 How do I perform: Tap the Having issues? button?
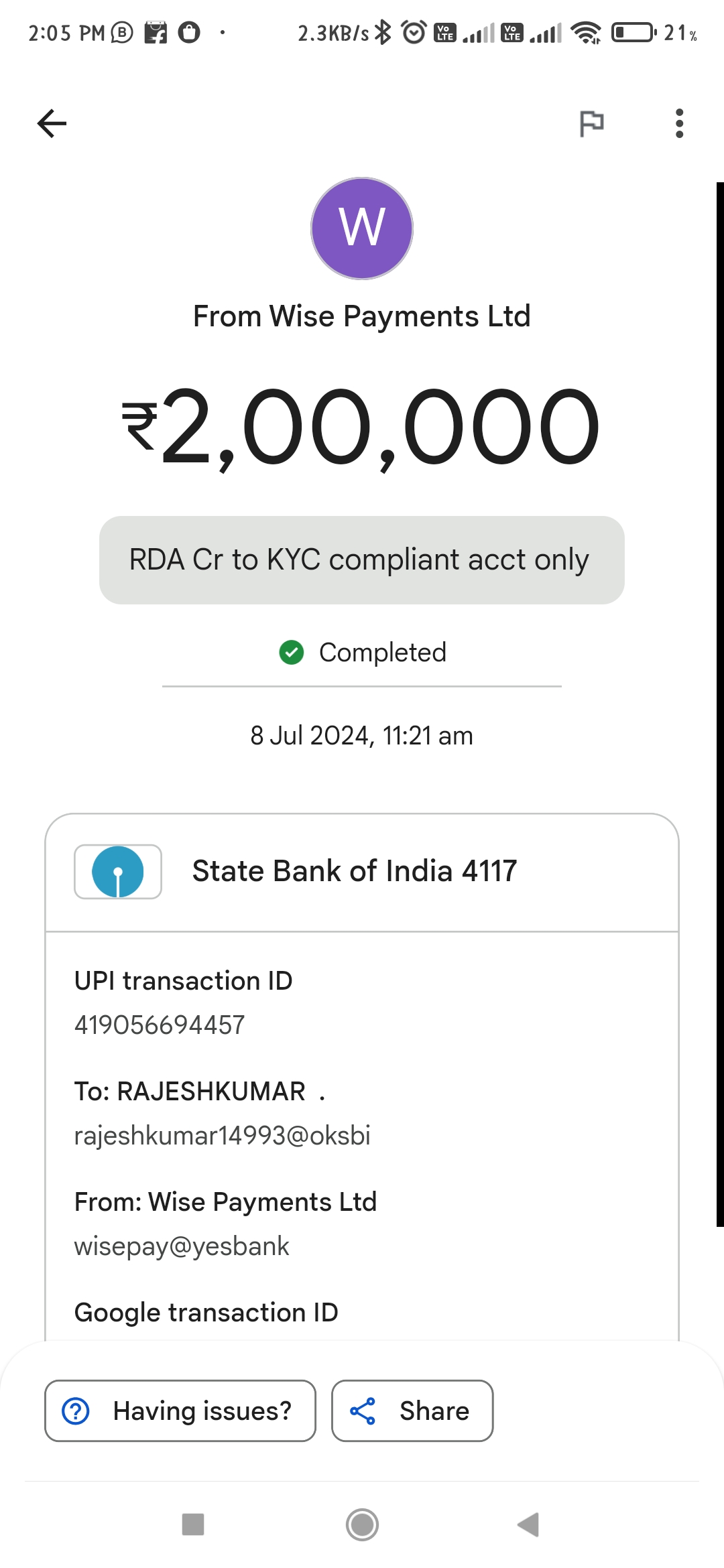(x=180, y=1411)
